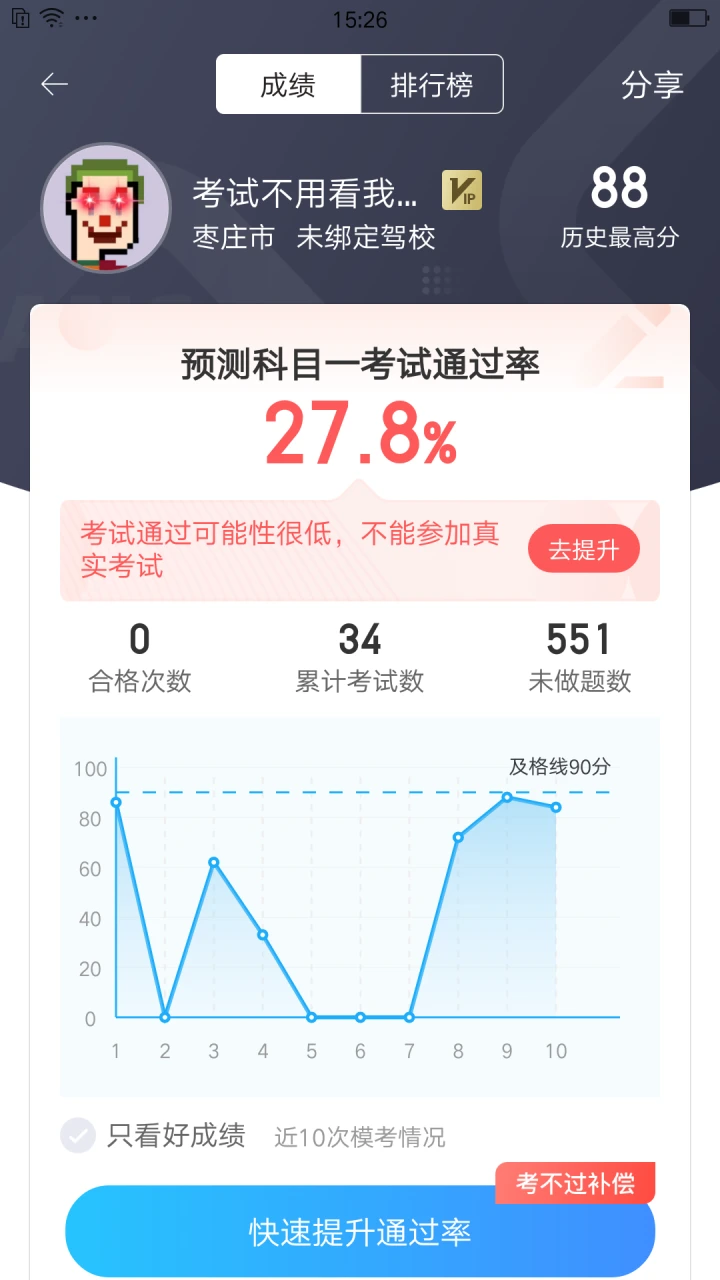Switch to the 排行榜 tab
Screen dimensions: 720x1280
click(431, 85)
